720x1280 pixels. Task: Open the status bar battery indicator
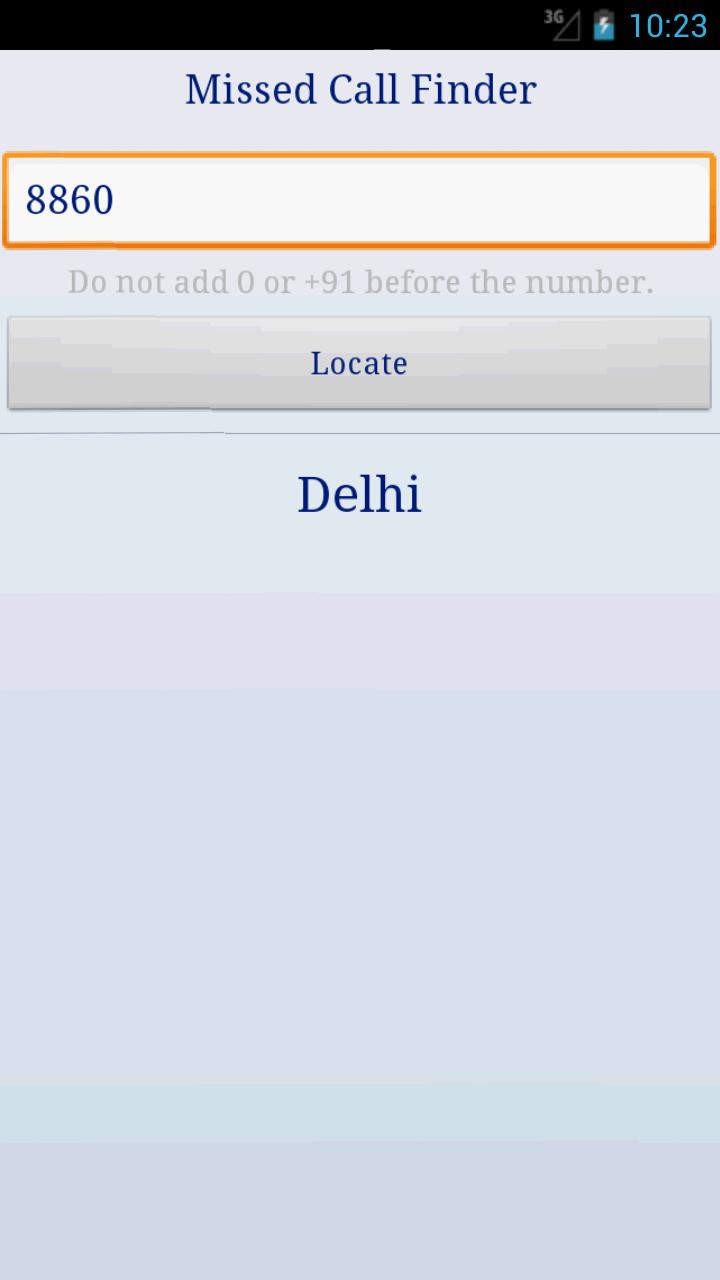tap(603, 22)
